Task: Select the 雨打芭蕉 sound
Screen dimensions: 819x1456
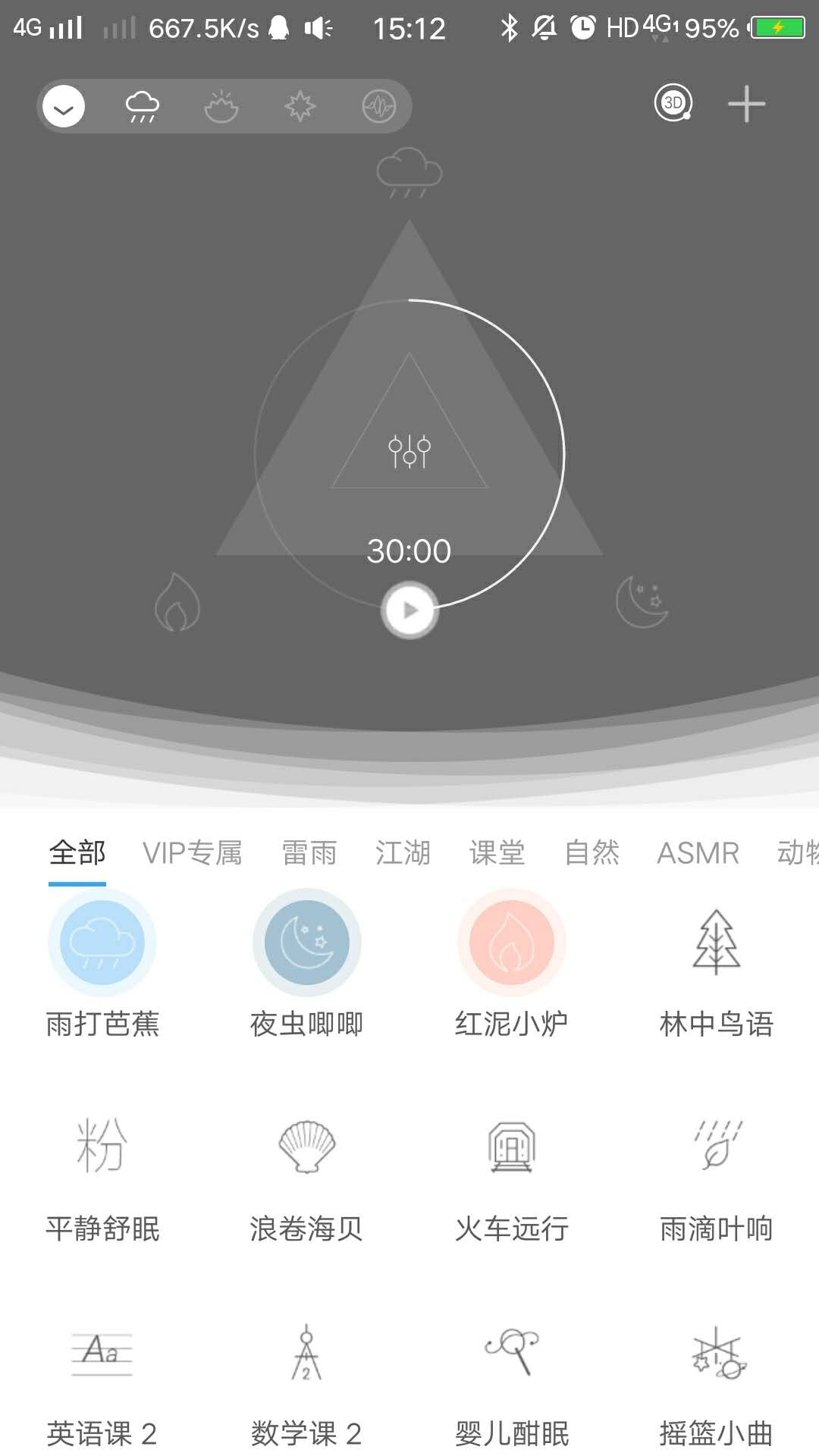Action: (x=102, y=965)
